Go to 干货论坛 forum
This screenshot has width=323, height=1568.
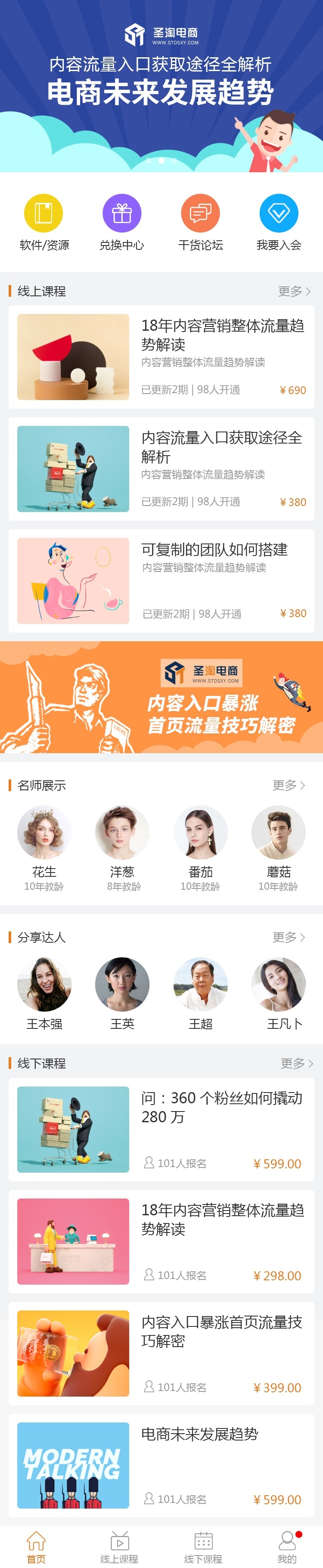coord(200,214)
